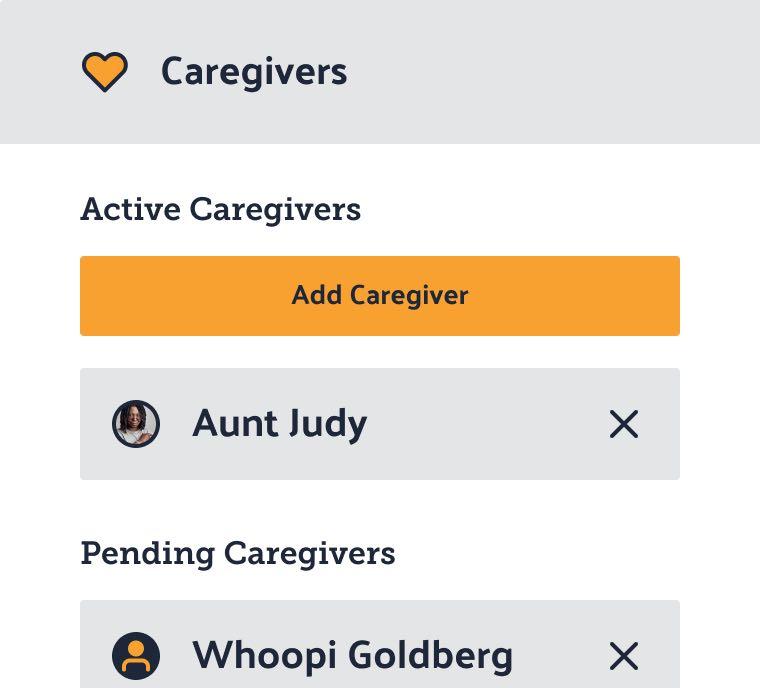Image resolution: width=760 pixels, height=688 pixels.
Task: Cancel pending invite for Whoopi Goldberg
Action: point(623,656)
